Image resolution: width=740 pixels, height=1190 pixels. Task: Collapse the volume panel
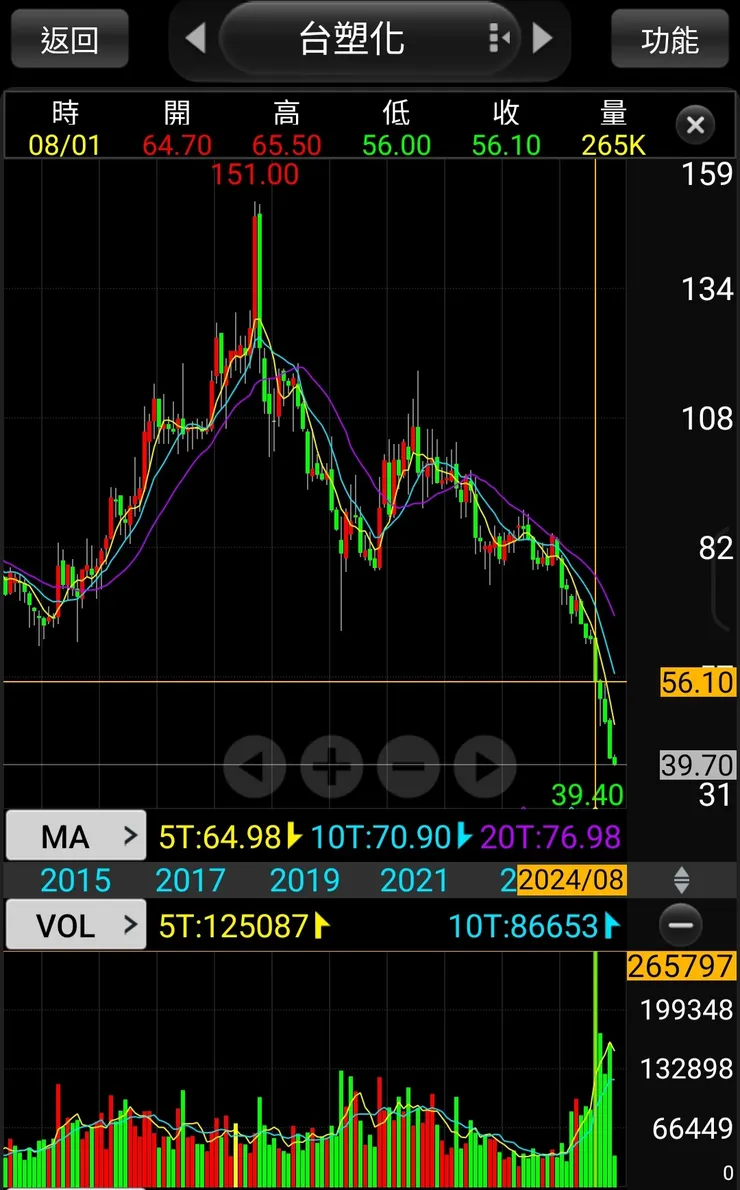(x=681, y=925)
